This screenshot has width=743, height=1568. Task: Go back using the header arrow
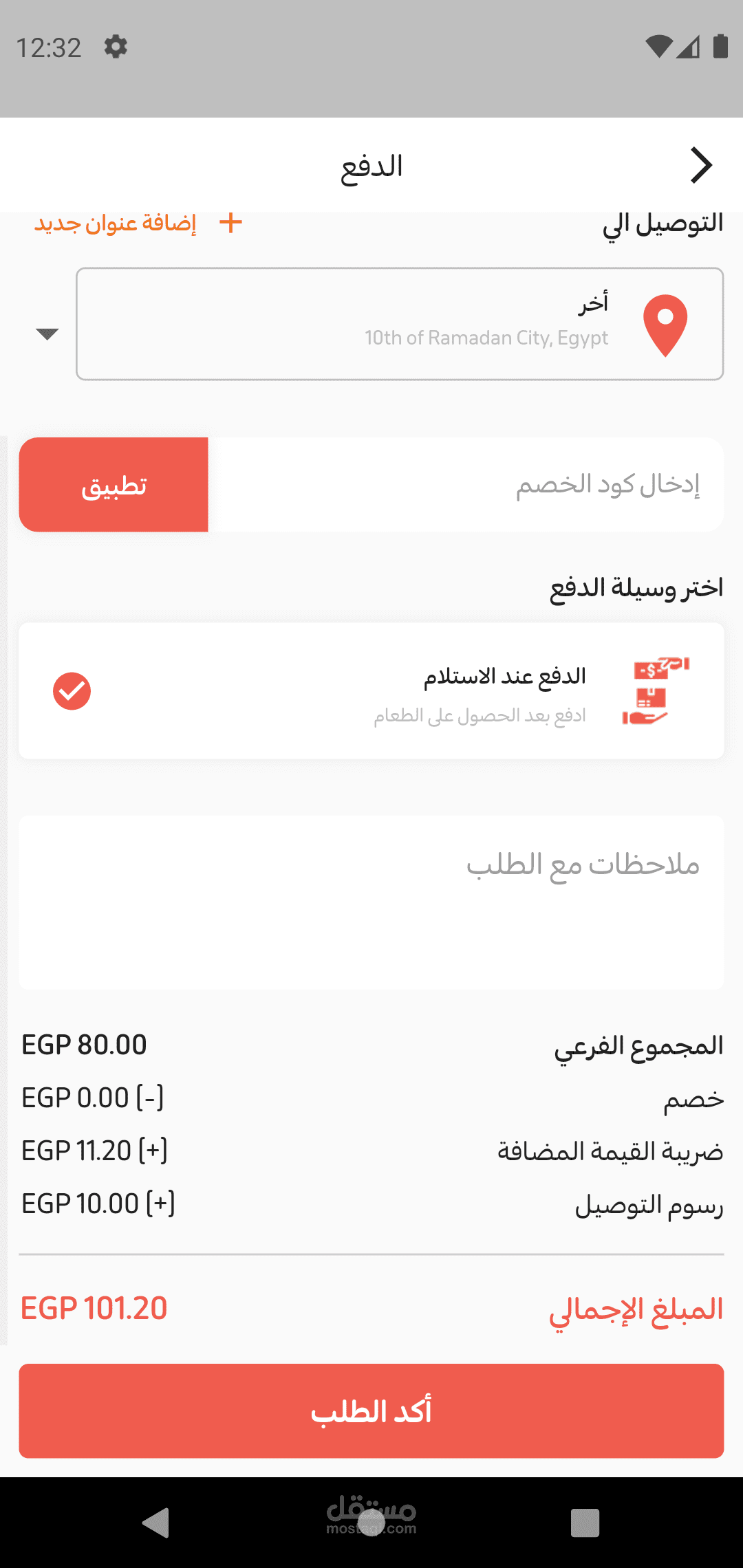pos(700,166)
